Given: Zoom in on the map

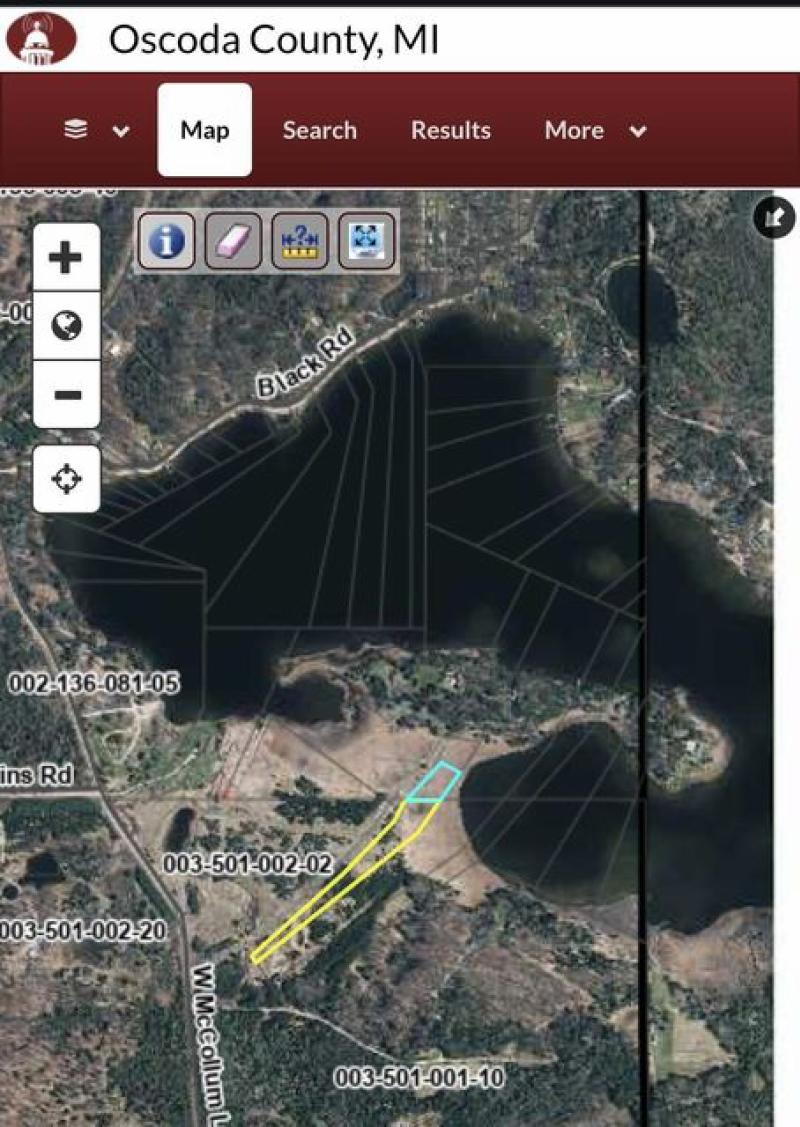Looking at the screenshot, I should (66, 258).
